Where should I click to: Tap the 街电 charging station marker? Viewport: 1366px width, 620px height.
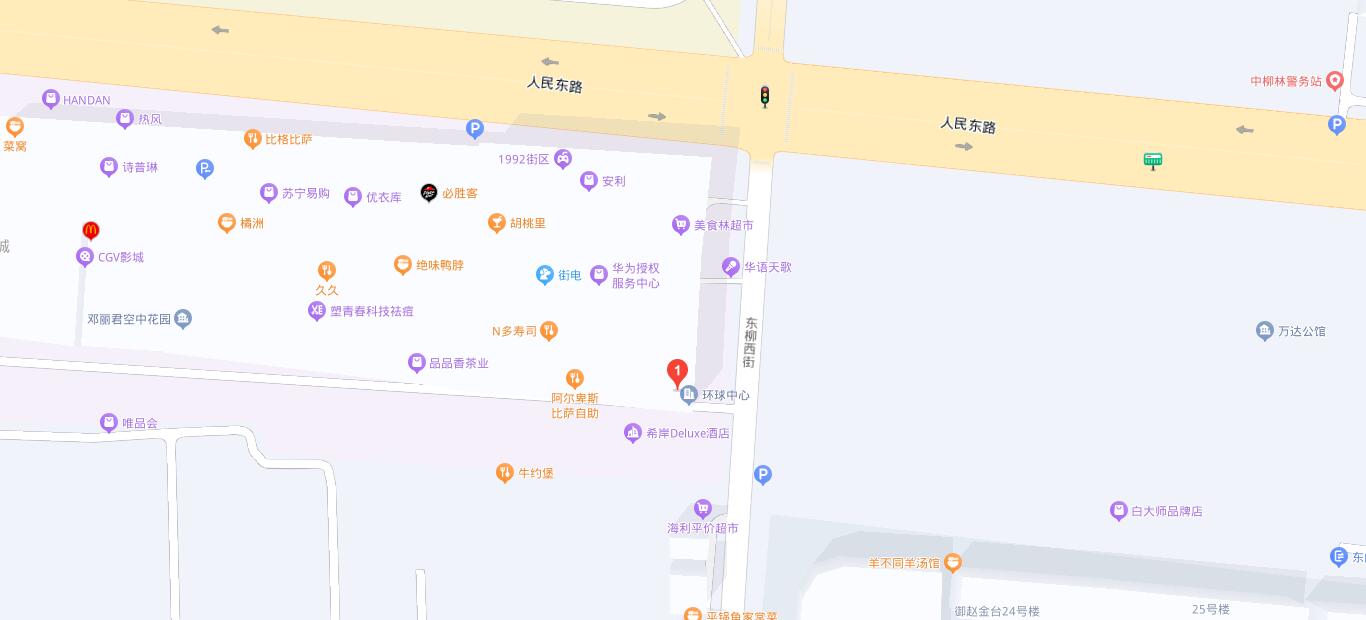pos(544,274)
